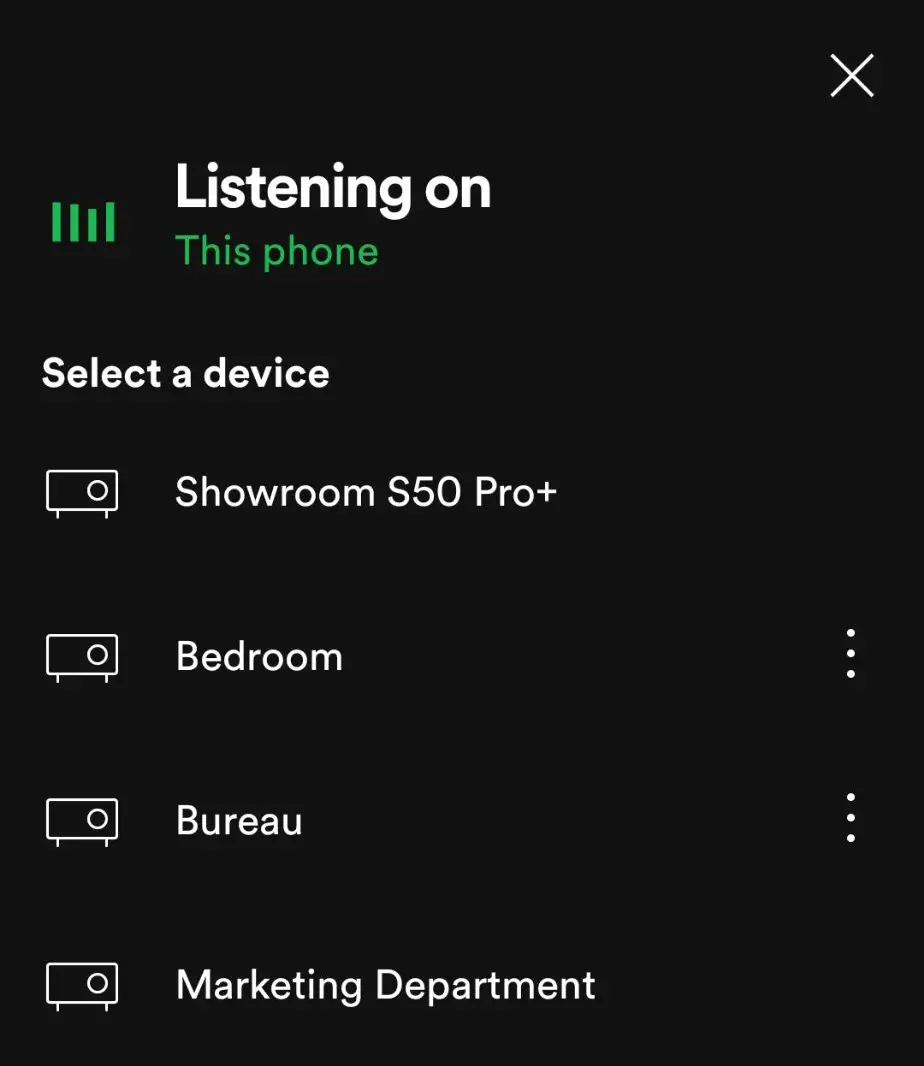Open options for the Bedroom speaker

coord(850,654)
